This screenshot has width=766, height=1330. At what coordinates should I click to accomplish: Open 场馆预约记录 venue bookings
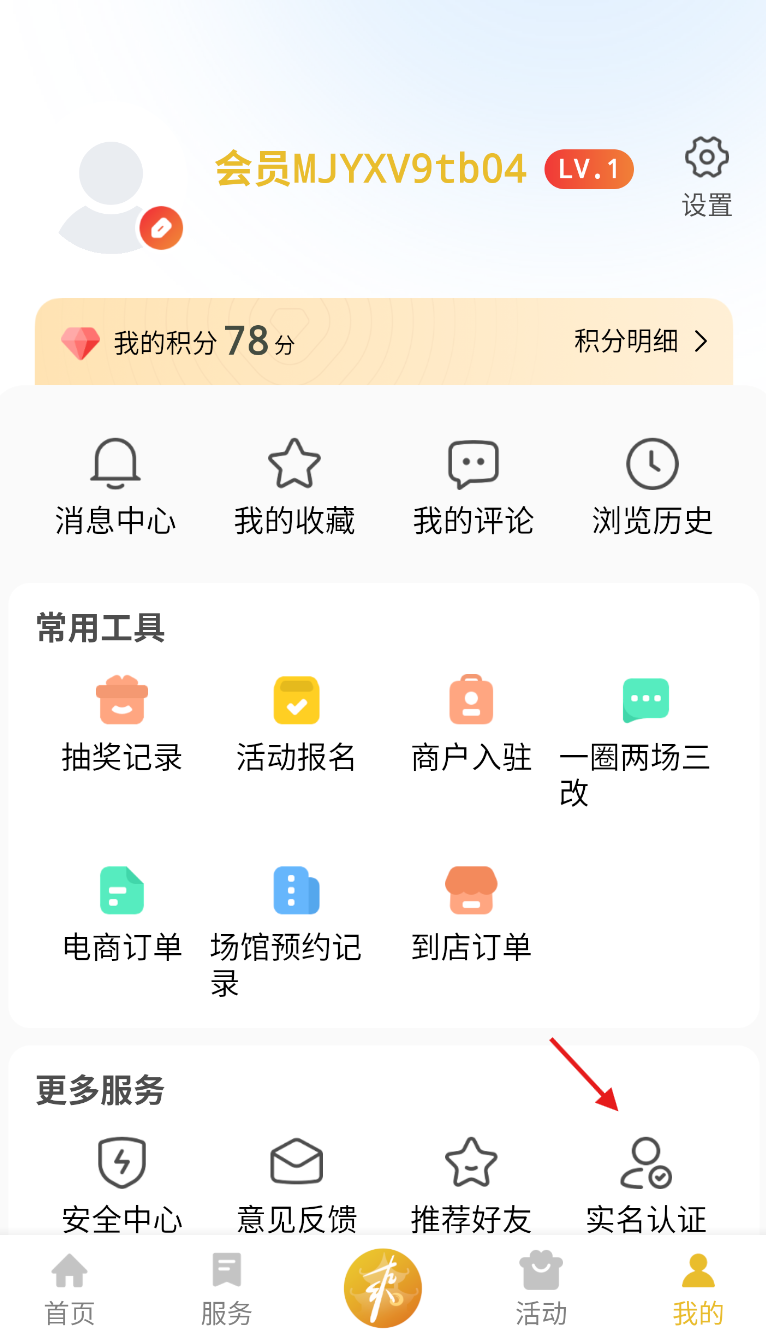tap(286, 932)
